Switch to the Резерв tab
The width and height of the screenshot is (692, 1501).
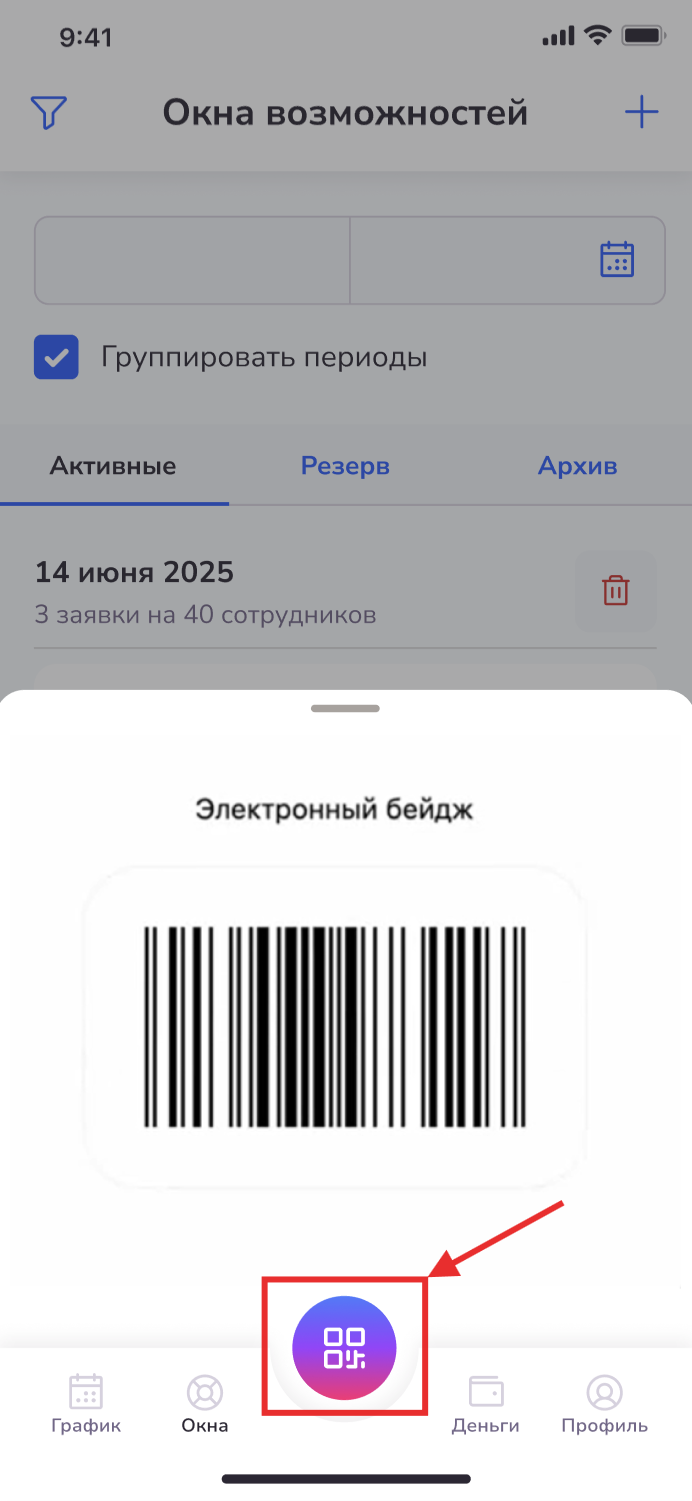[345, 466]
